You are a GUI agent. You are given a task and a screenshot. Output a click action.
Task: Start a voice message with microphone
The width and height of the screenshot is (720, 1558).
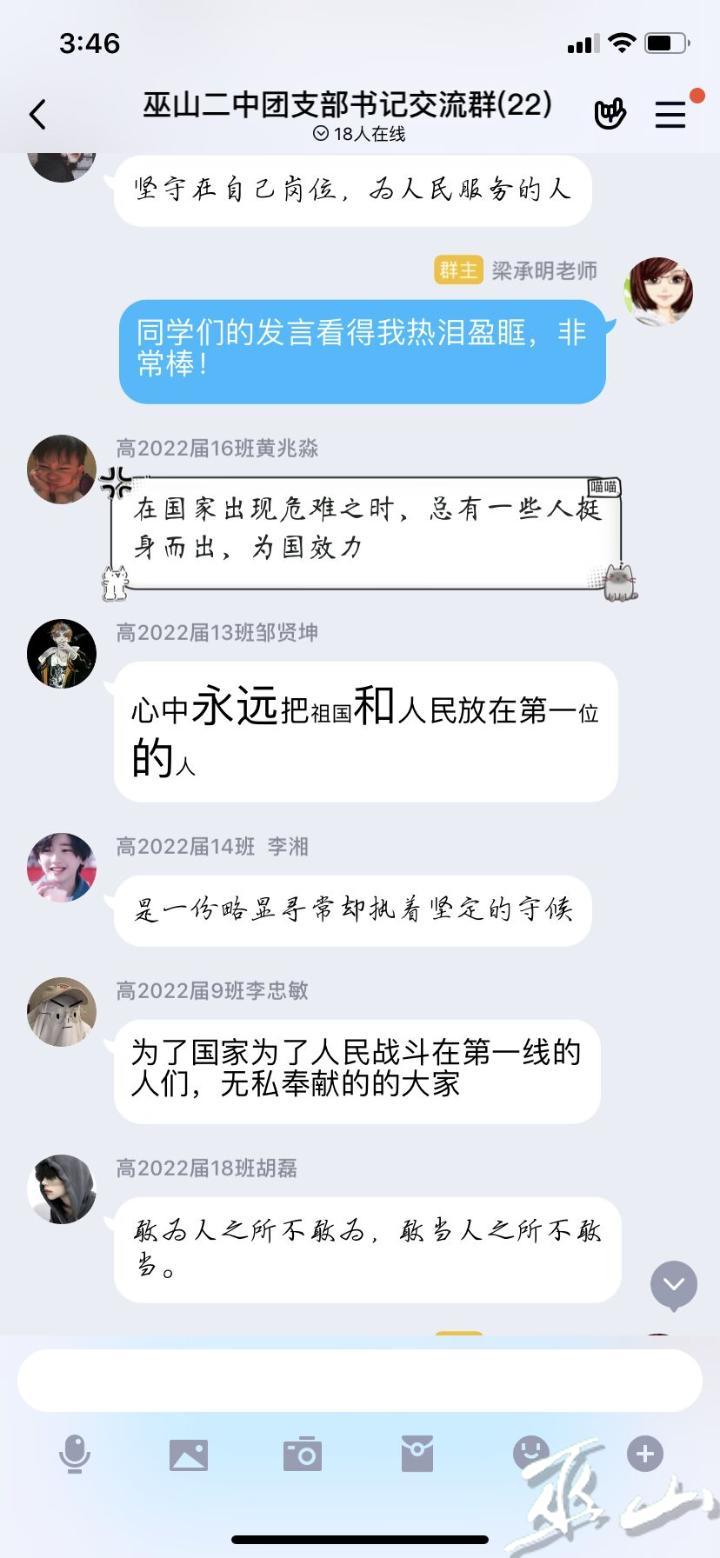[74, 1454]
